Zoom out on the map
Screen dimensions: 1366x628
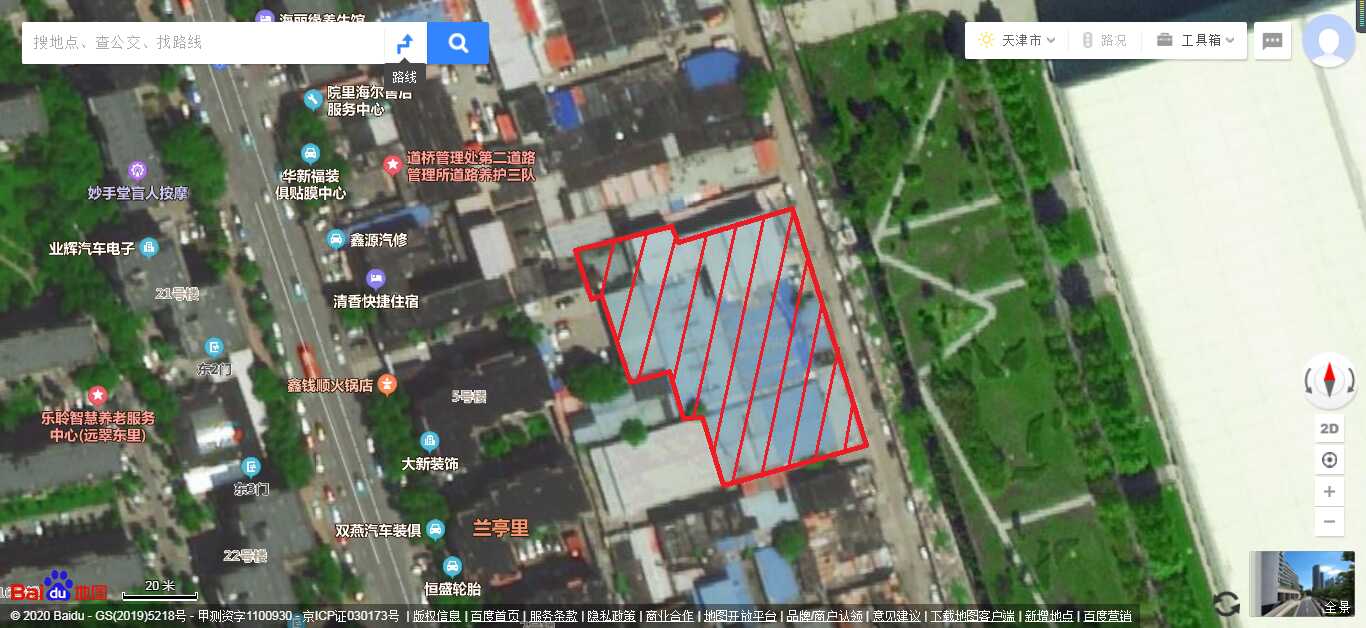1329,522
